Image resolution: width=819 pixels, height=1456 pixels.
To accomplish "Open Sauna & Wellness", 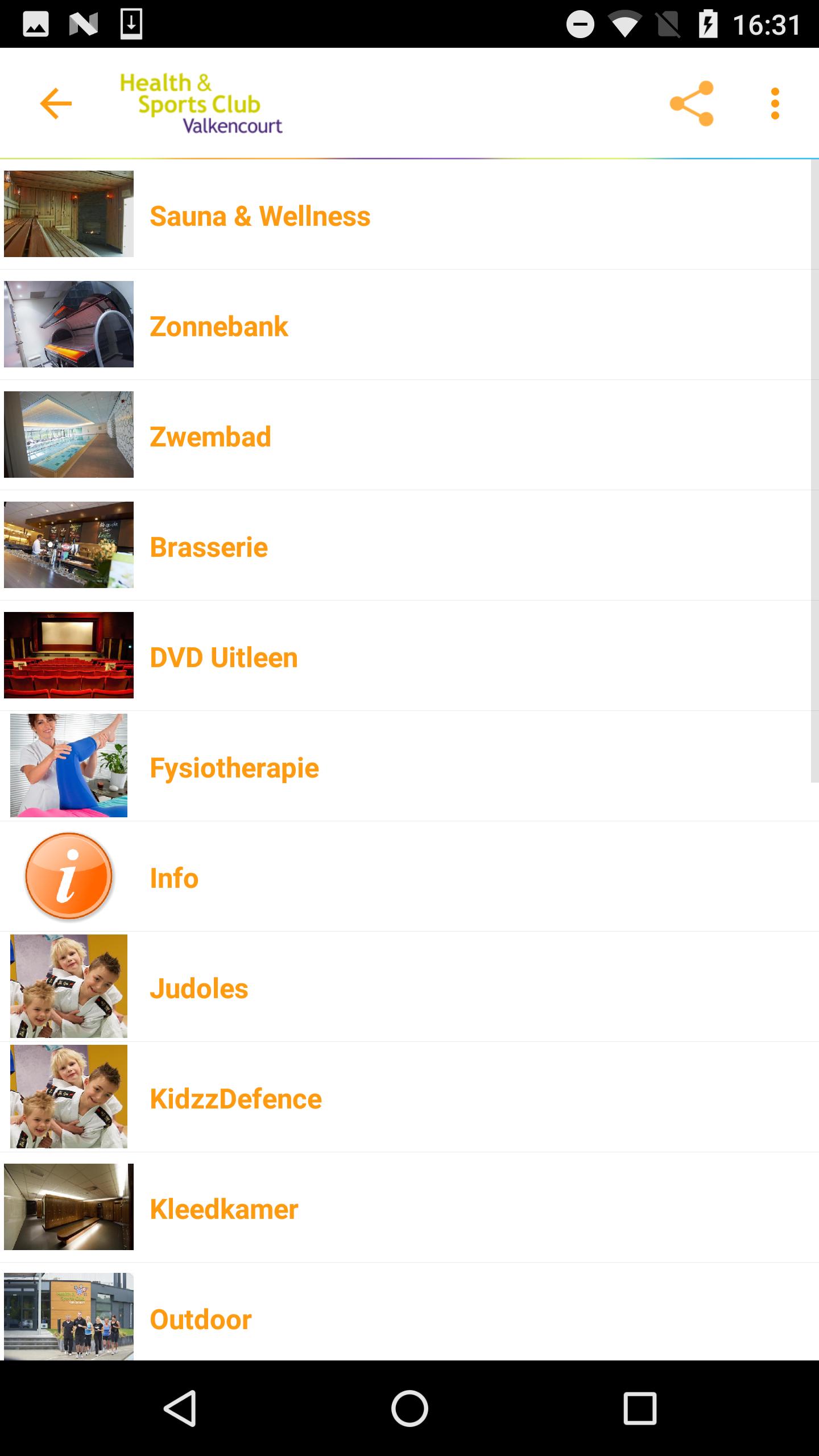I will (x=259, y=216).
